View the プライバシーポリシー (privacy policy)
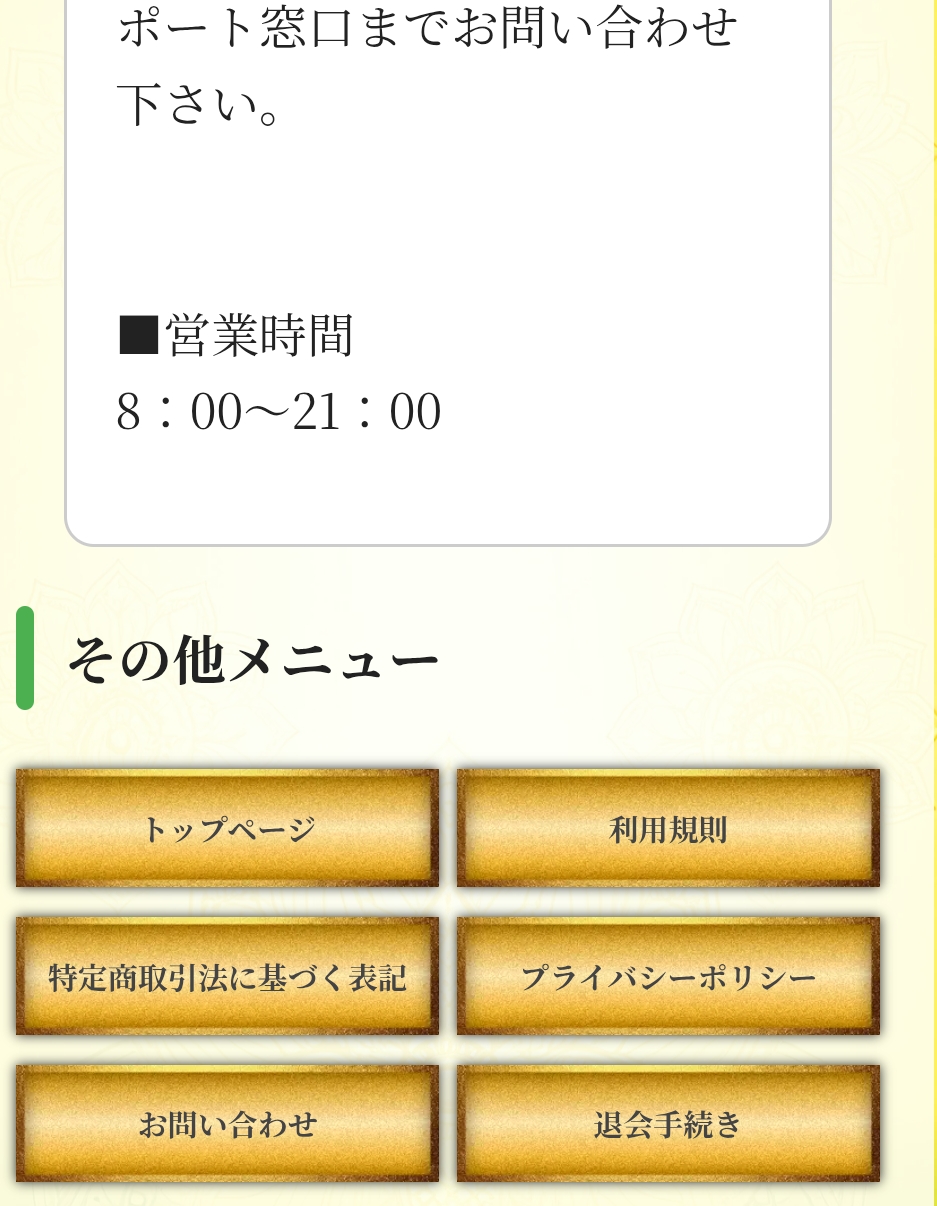This screenshot has height=1206, width=937. (668, 976)
